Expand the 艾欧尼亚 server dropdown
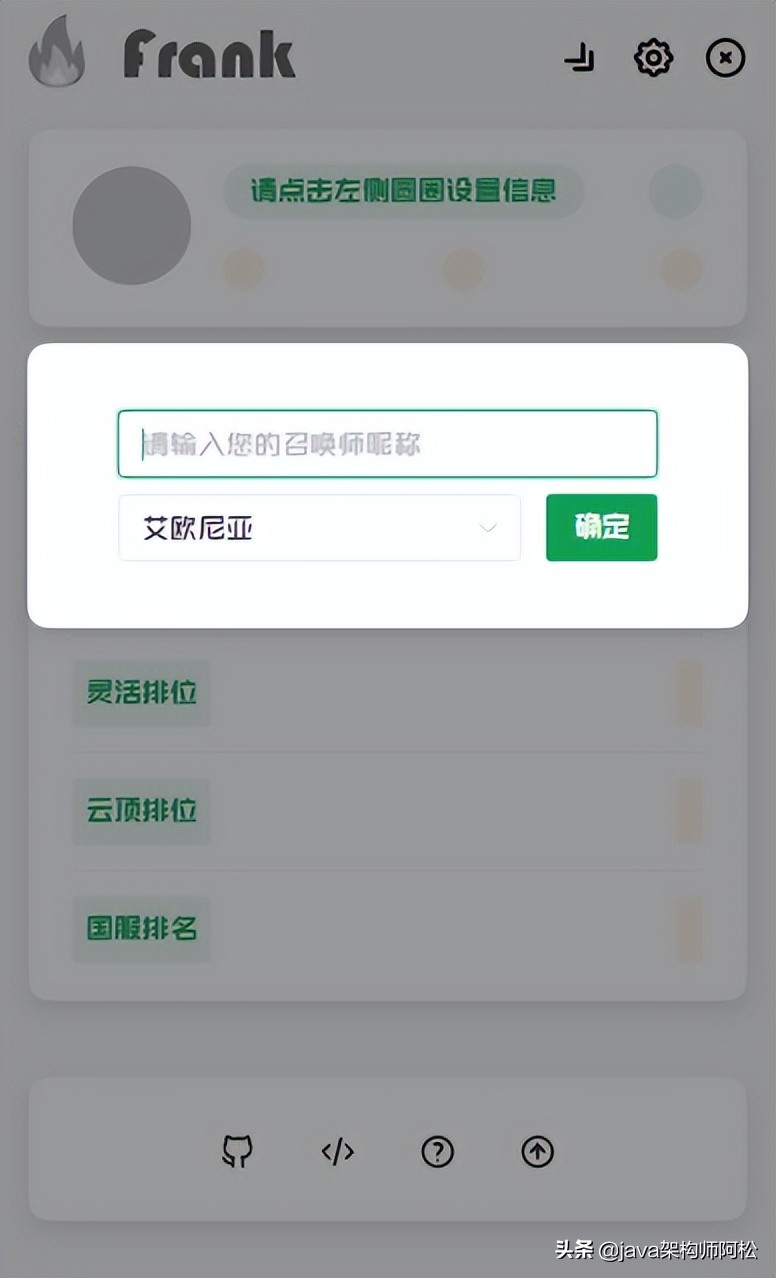Screen dimensions: 776x1278 tap(319, 528)
